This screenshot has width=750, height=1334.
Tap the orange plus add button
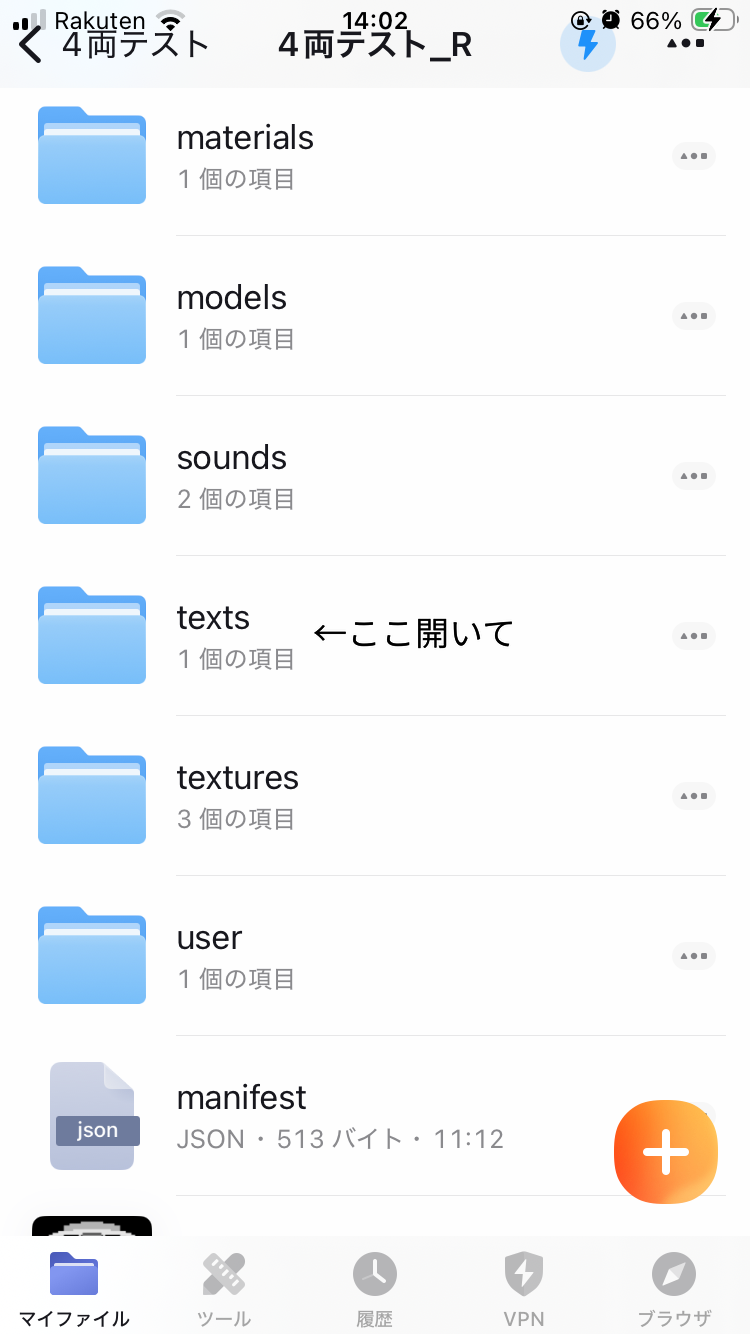(666, 1152)
